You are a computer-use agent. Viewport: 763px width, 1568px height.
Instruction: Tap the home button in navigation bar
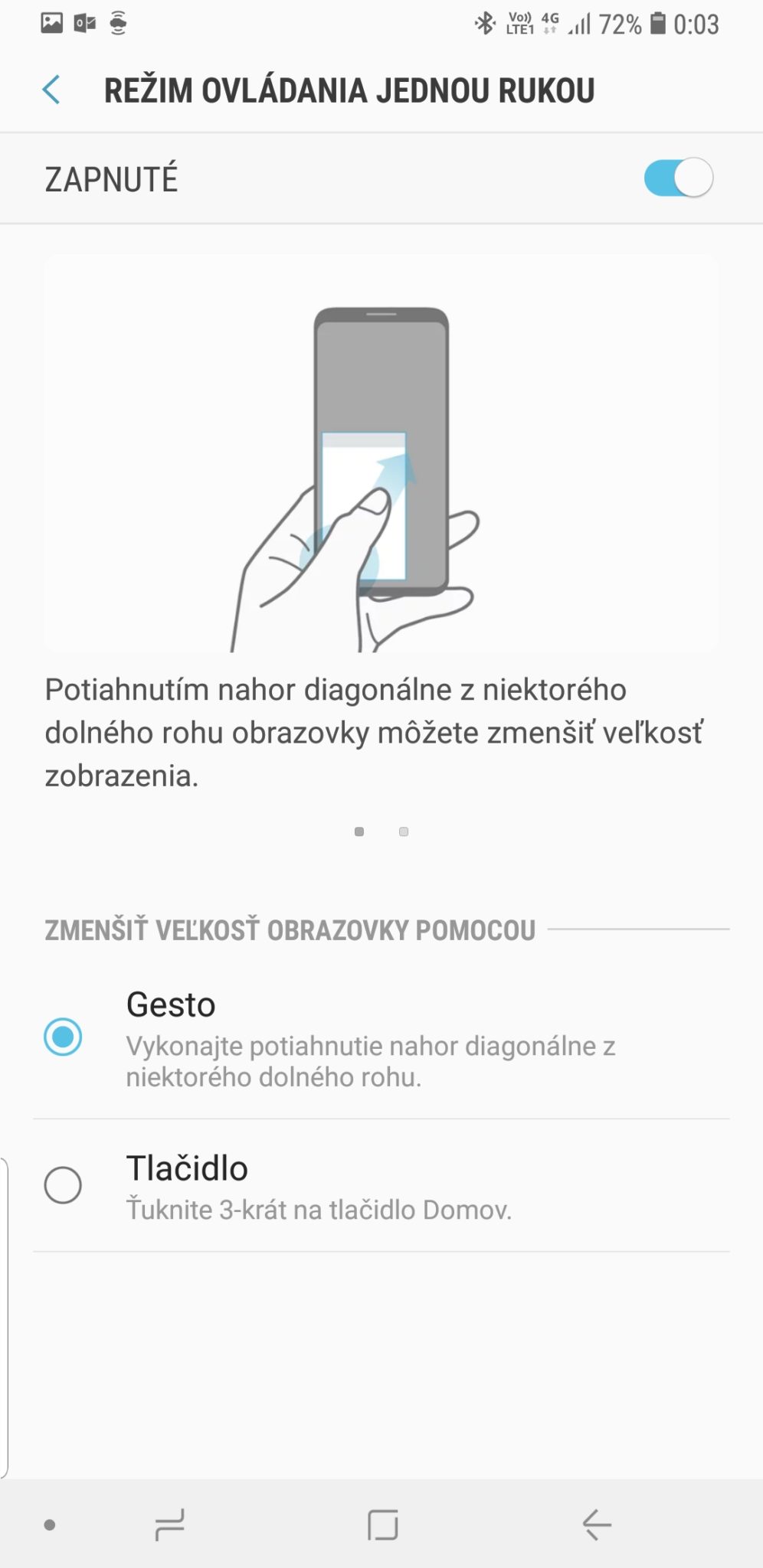[x=382, y=1524]
